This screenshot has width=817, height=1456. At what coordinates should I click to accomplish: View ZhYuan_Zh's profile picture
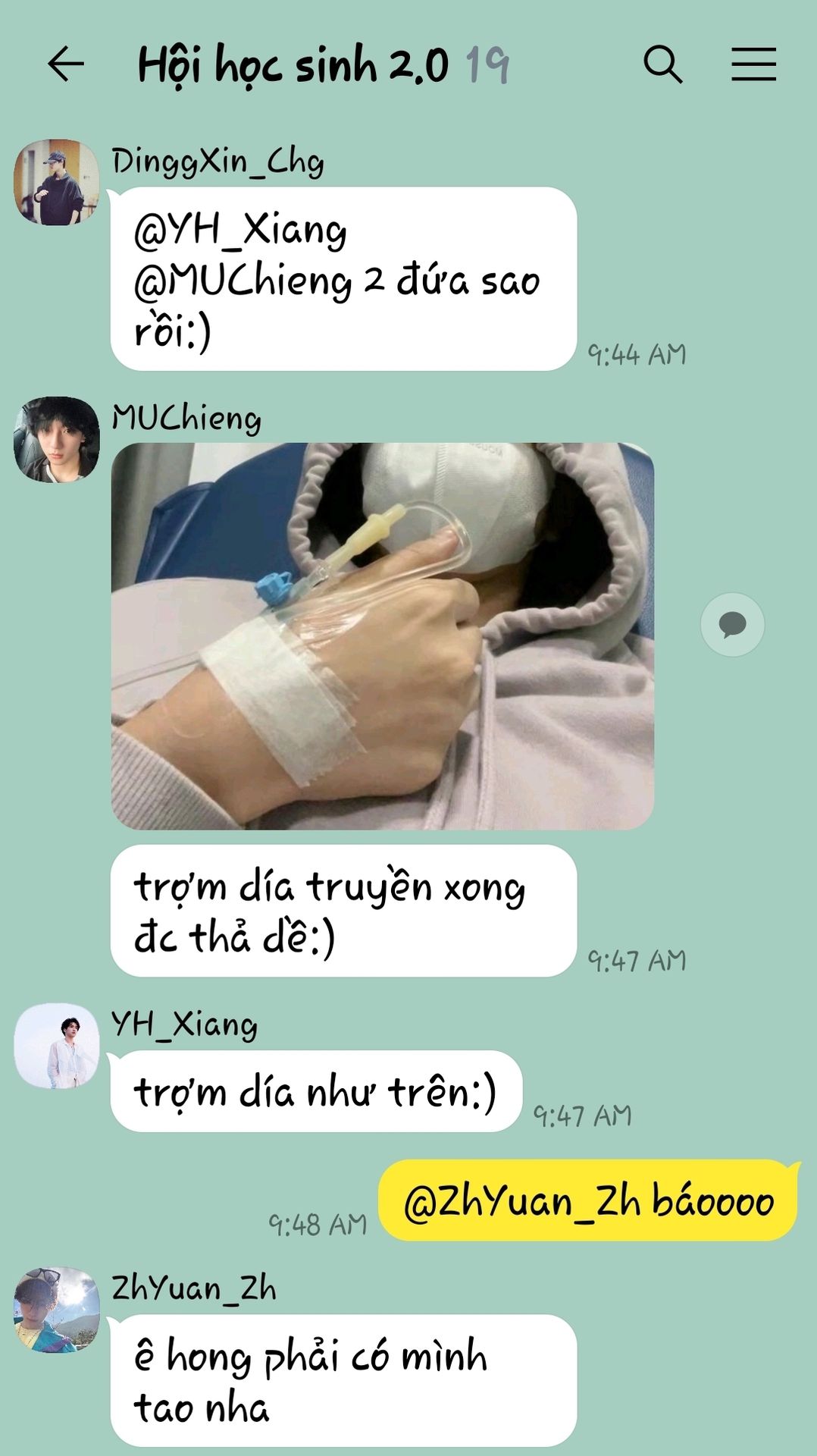click(57, 1310)
